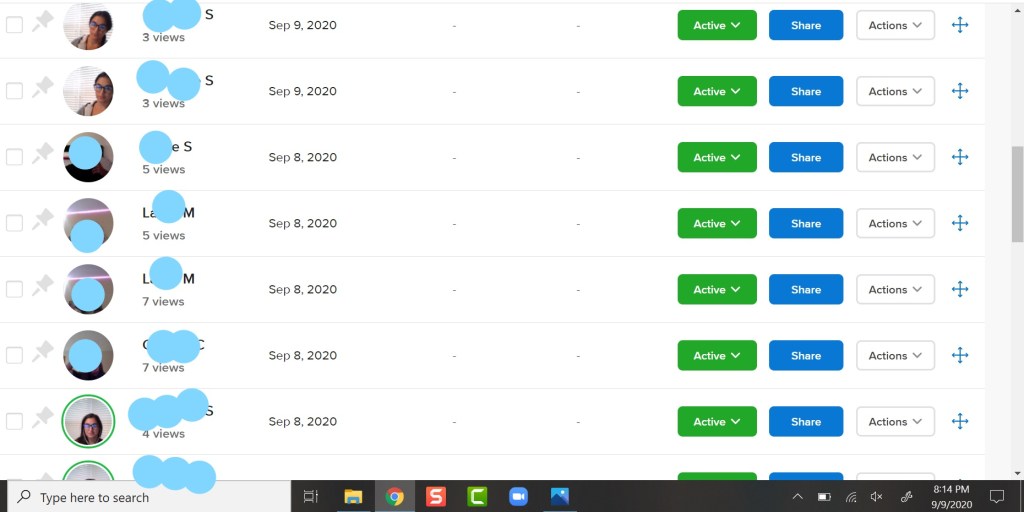This screenshot has height=512, width=1024.
Task: Tick the checkbox for 'La…M' 5 views entry
Action: 14,223
